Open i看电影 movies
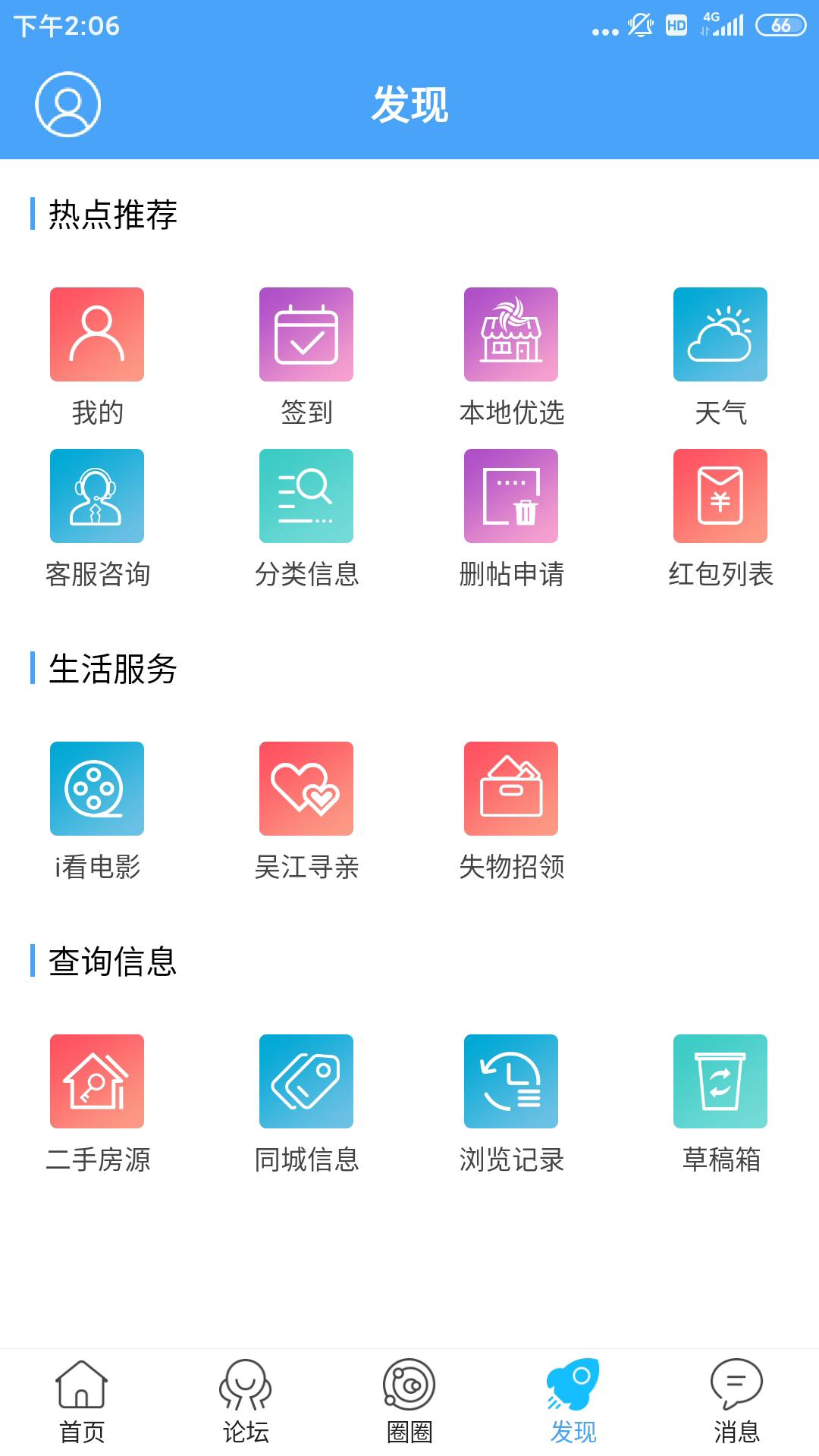 point(97,789)
